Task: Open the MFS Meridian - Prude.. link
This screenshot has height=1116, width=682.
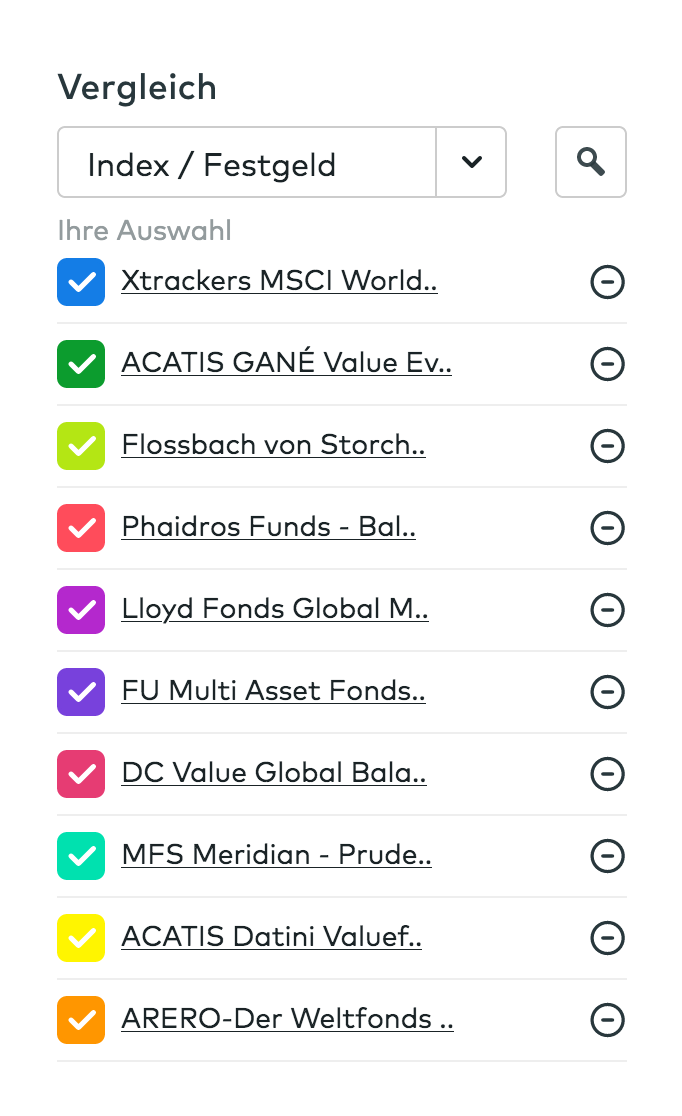Action: point(276,855)
